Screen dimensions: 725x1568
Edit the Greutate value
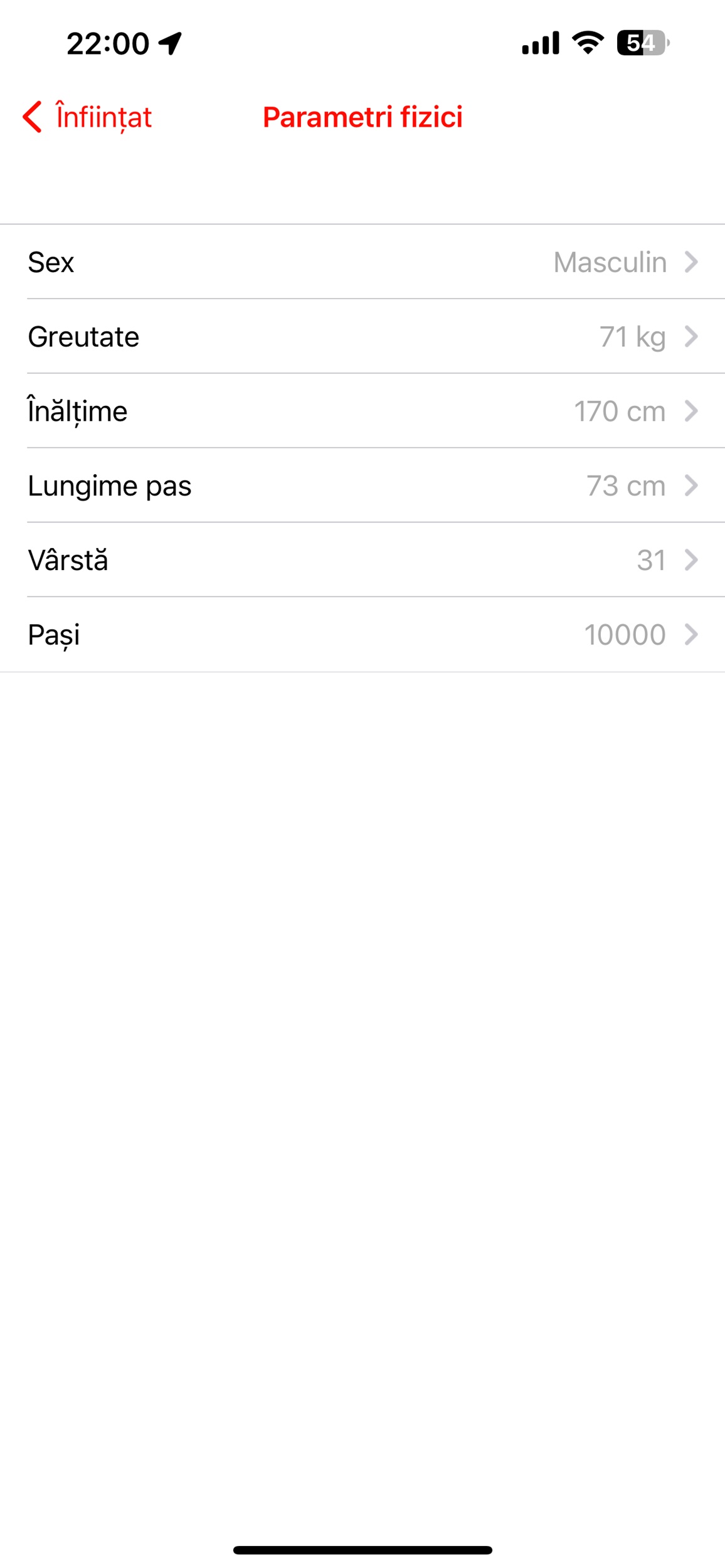click(362, 336)
